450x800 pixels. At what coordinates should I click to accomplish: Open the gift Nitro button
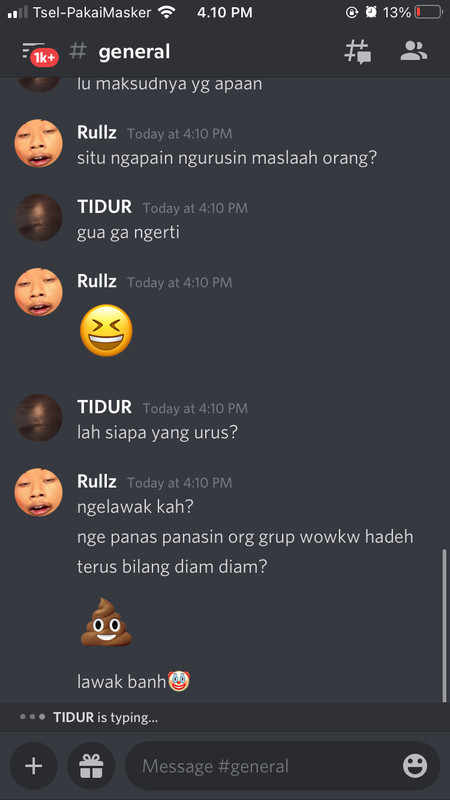[91, 766]
